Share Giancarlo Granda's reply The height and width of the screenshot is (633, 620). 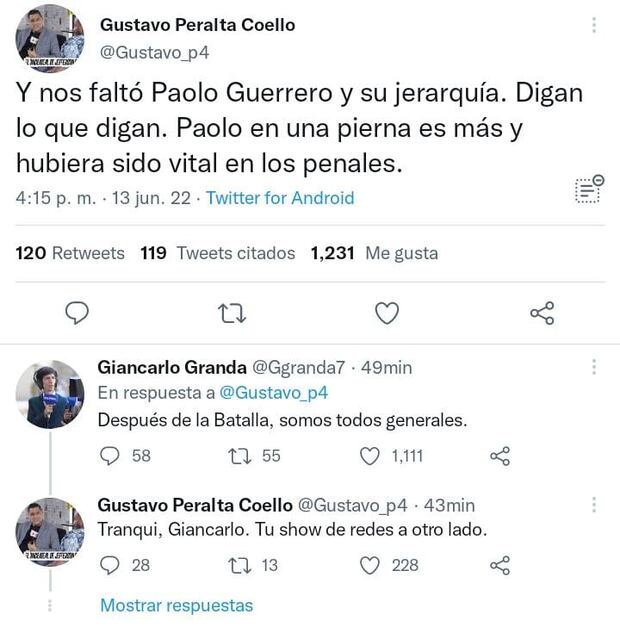(x=500, y=456)
